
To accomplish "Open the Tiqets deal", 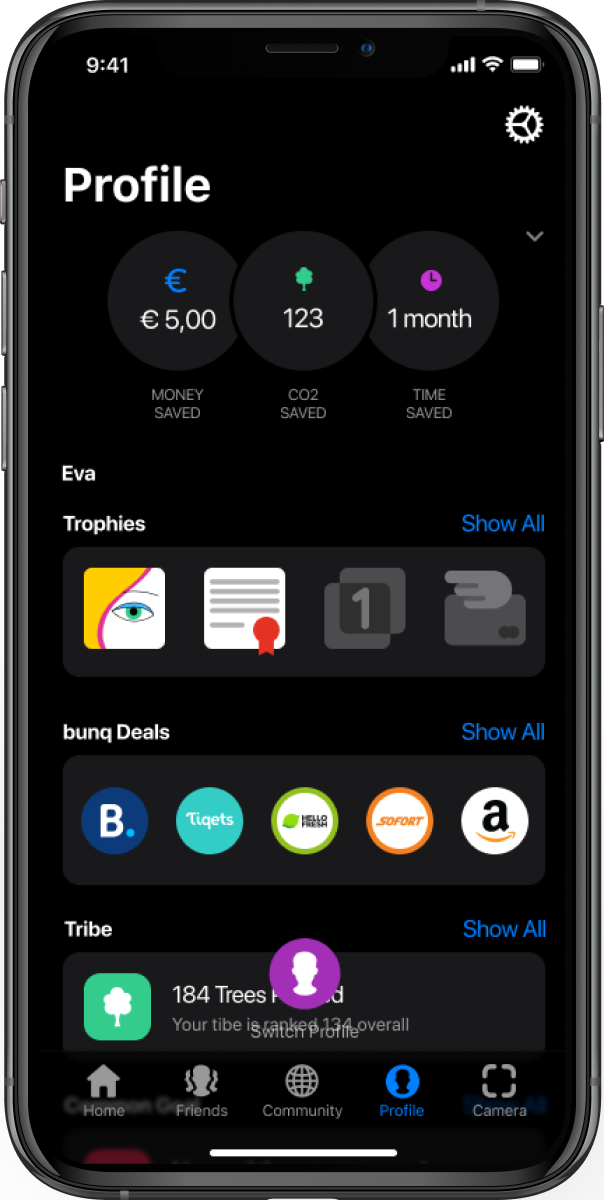I will point(210,821).
